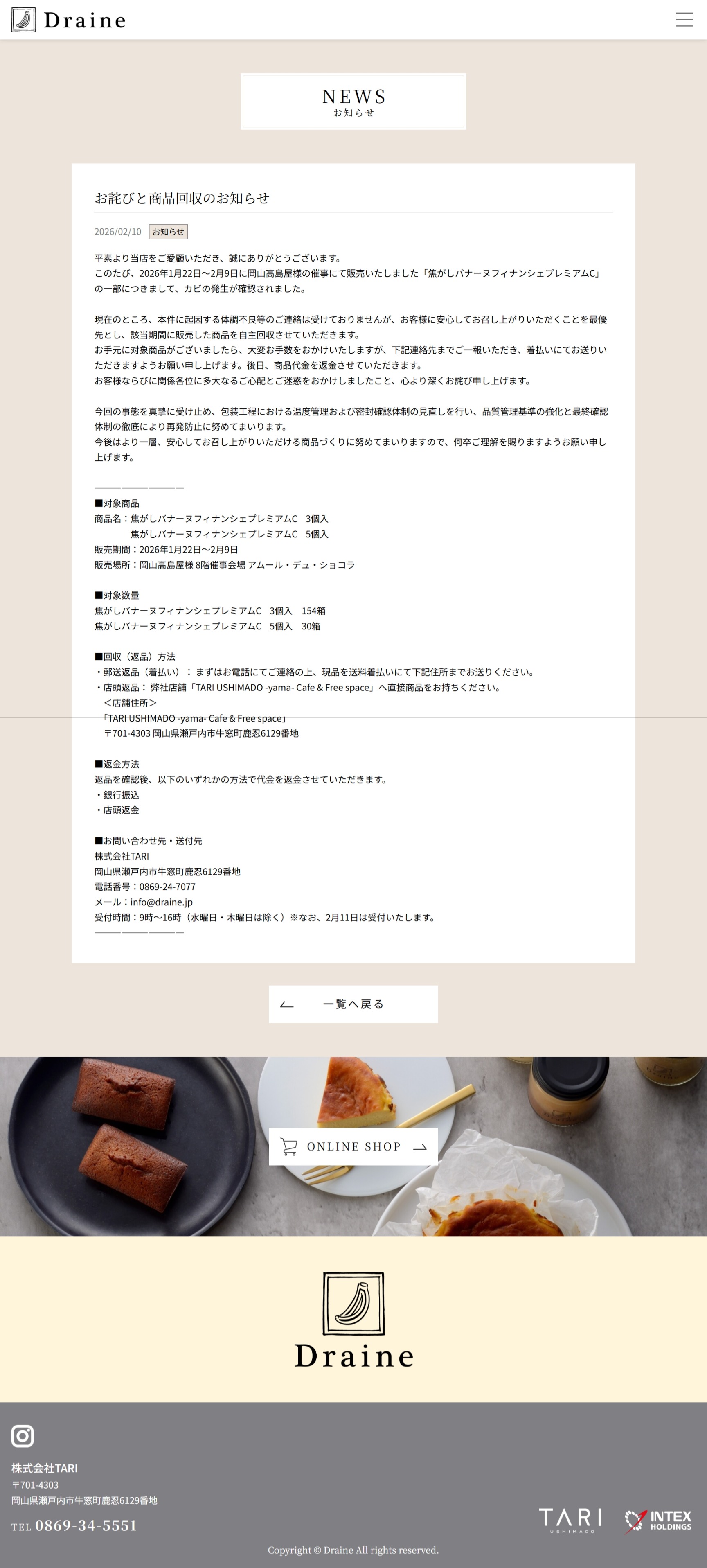Viewport: 707px width, 1568px height.
Task: Visit the INTEX HOLDINGS logo link
Action: pos(658,1520)
